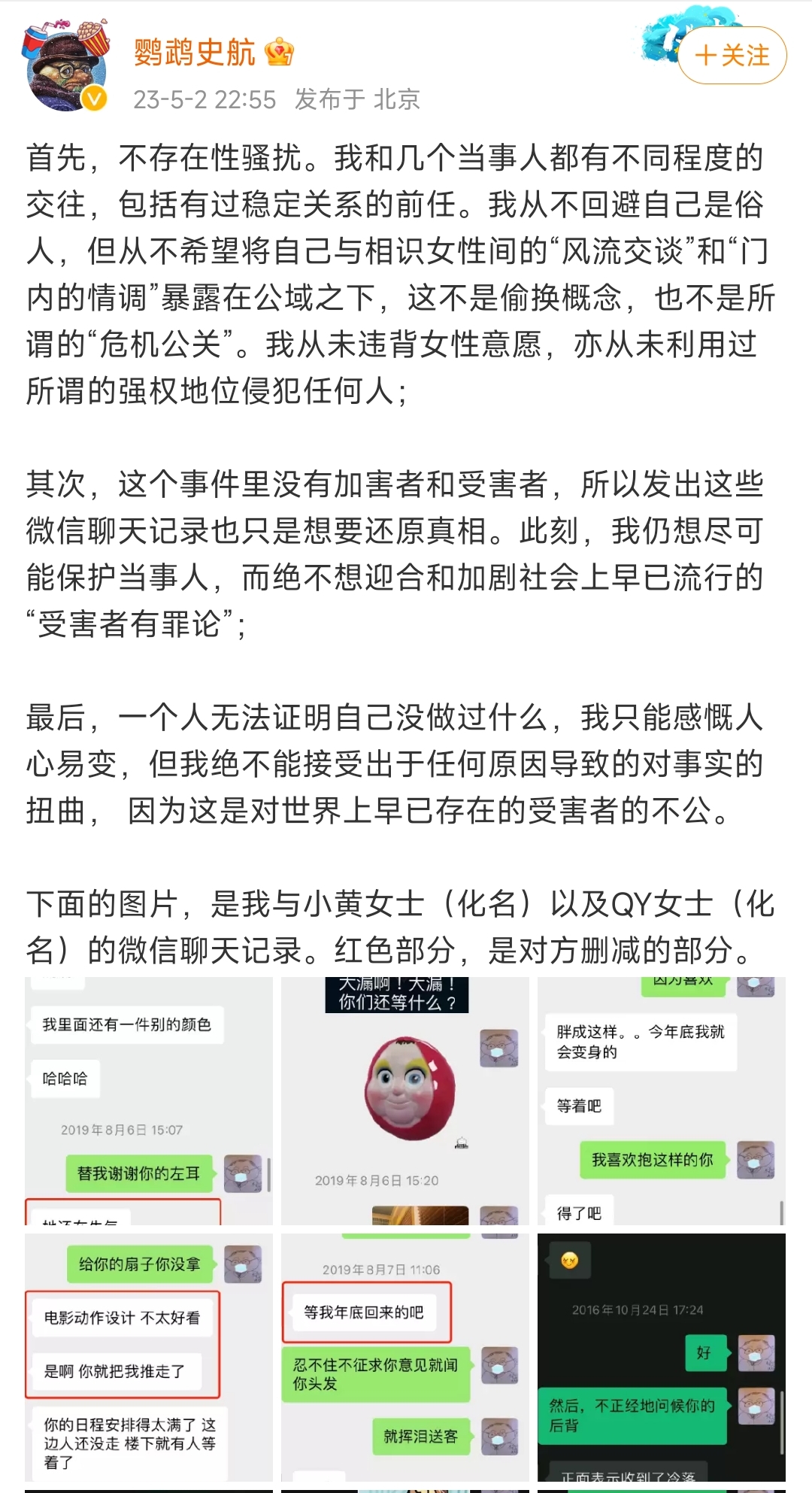Open the 鹦鹉史航 username link
Viewport: 812px width, 1493px height.
click(x=195, y=53)
